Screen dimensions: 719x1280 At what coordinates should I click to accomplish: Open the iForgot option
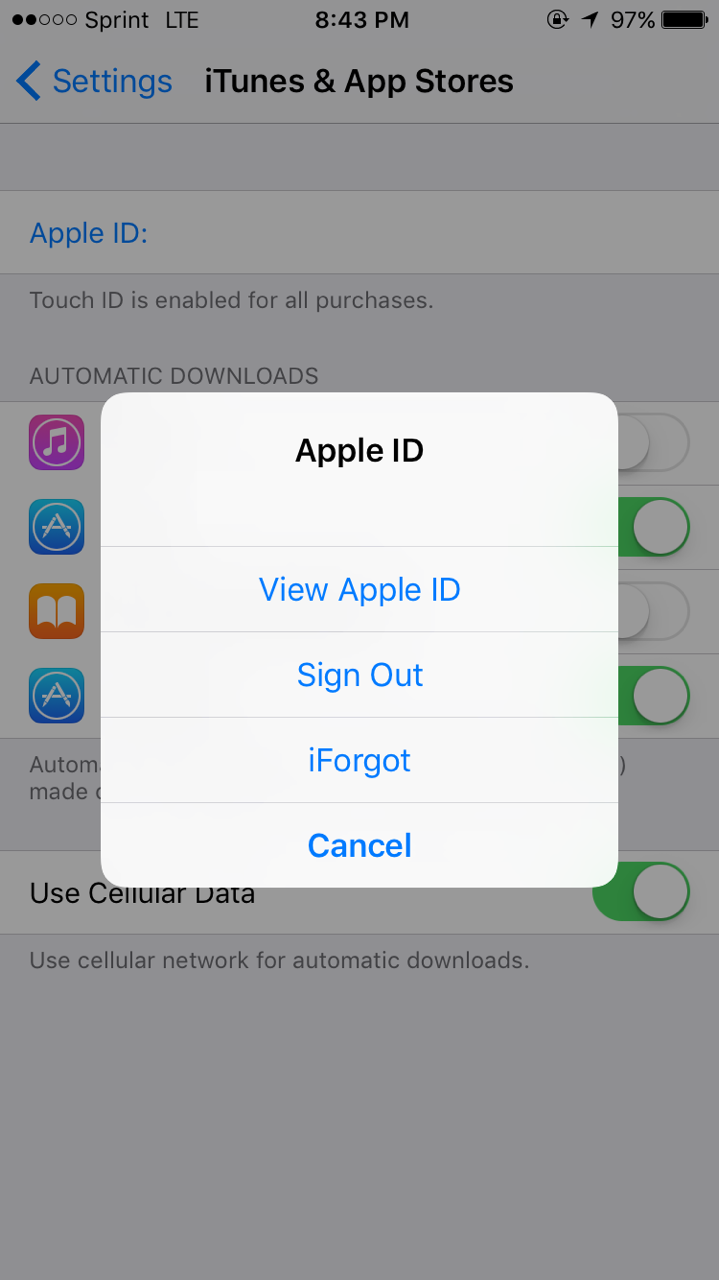tap(359, 760)
